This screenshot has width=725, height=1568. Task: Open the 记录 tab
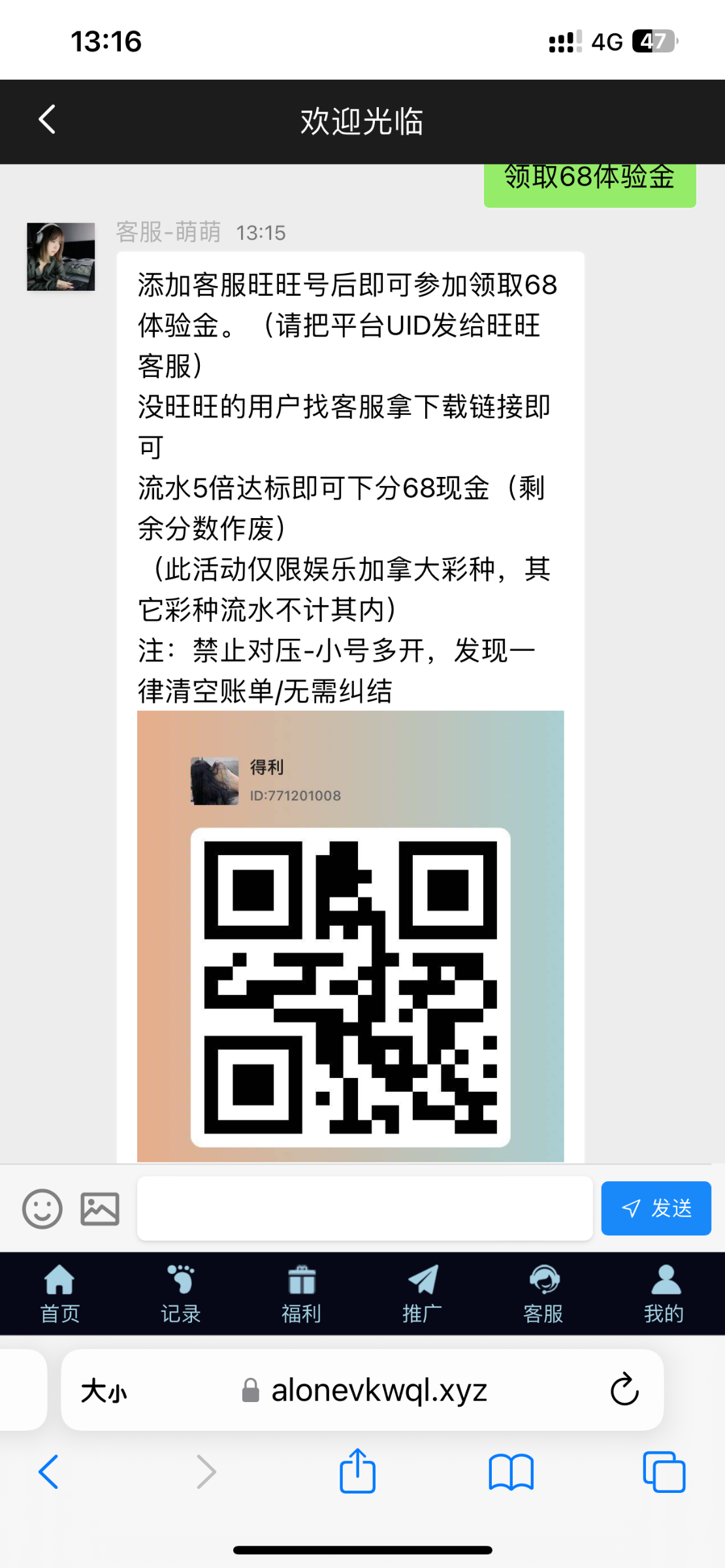tap(181, 1294)
